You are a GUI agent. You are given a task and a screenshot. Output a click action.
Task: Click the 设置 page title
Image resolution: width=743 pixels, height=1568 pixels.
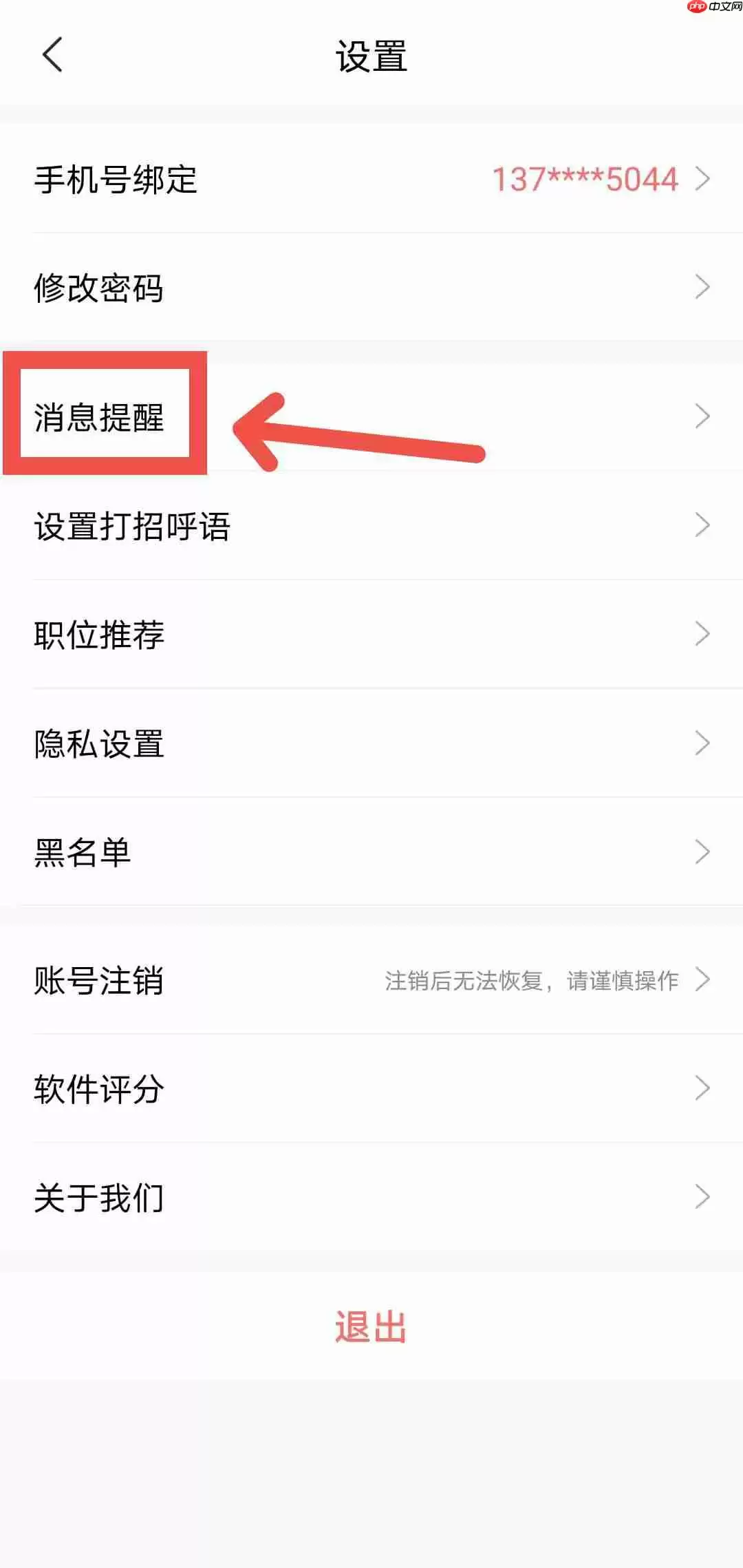[371, 56]
